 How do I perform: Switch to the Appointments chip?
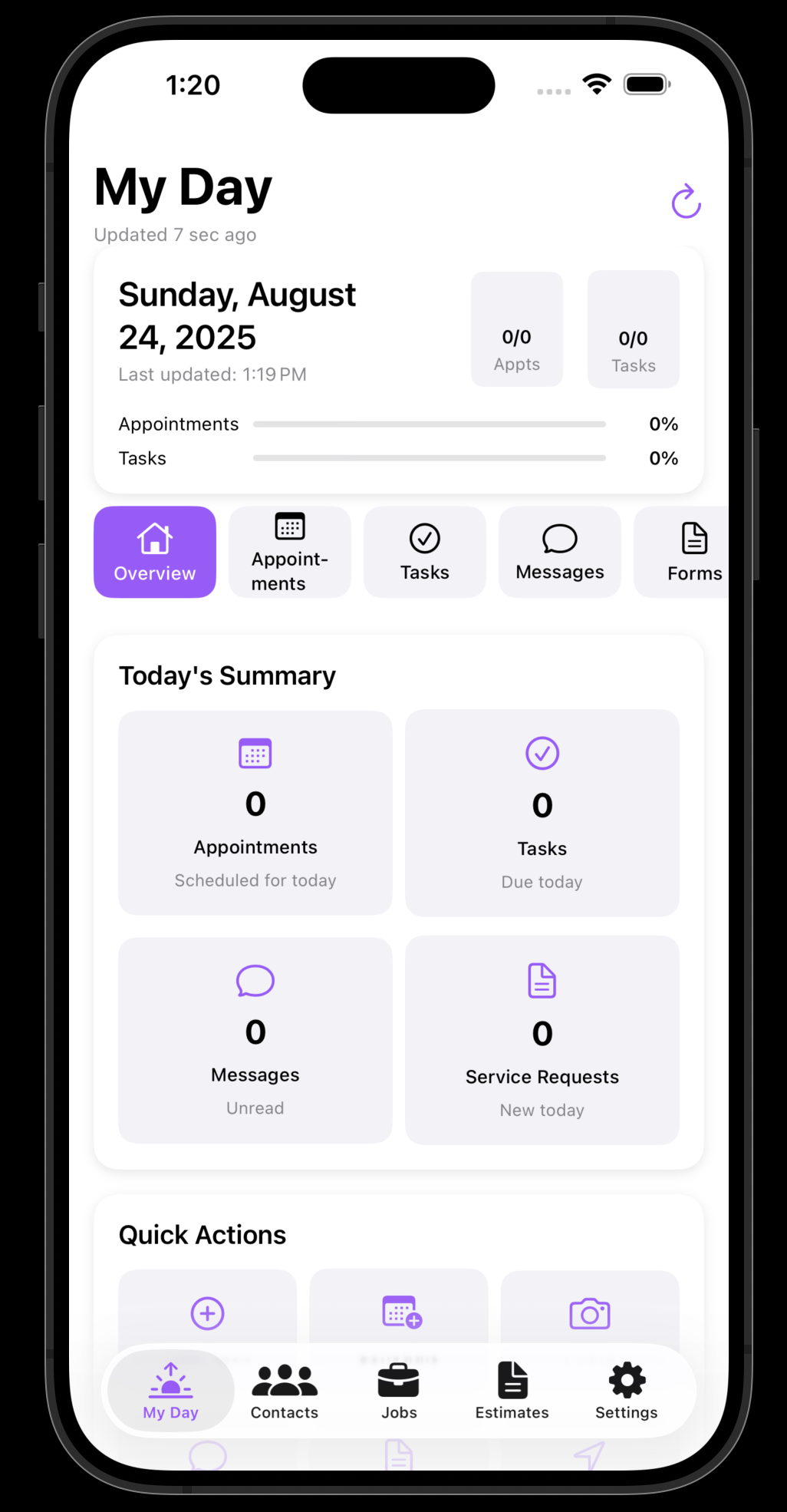pos(289,552)
